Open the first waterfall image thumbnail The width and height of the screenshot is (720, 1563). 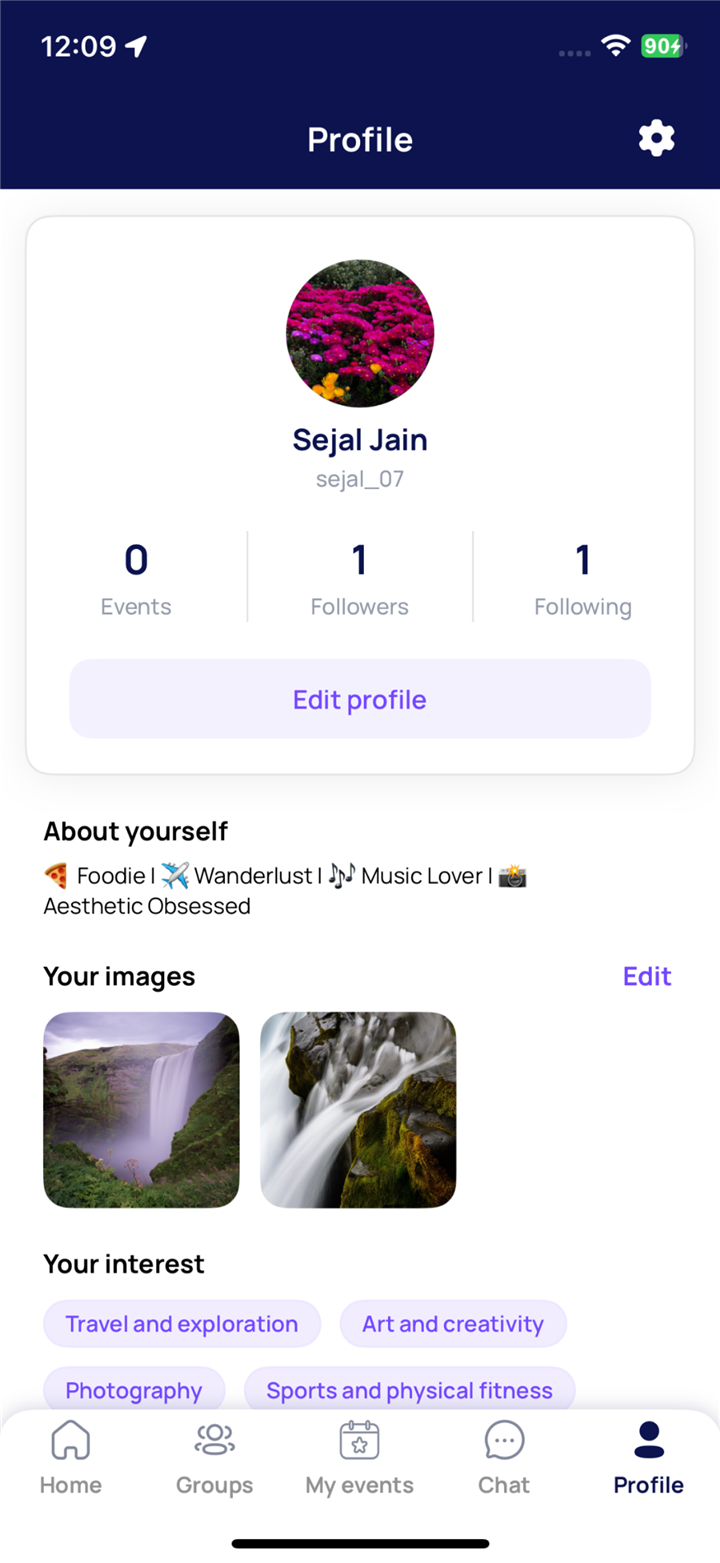coord(141,1109)
